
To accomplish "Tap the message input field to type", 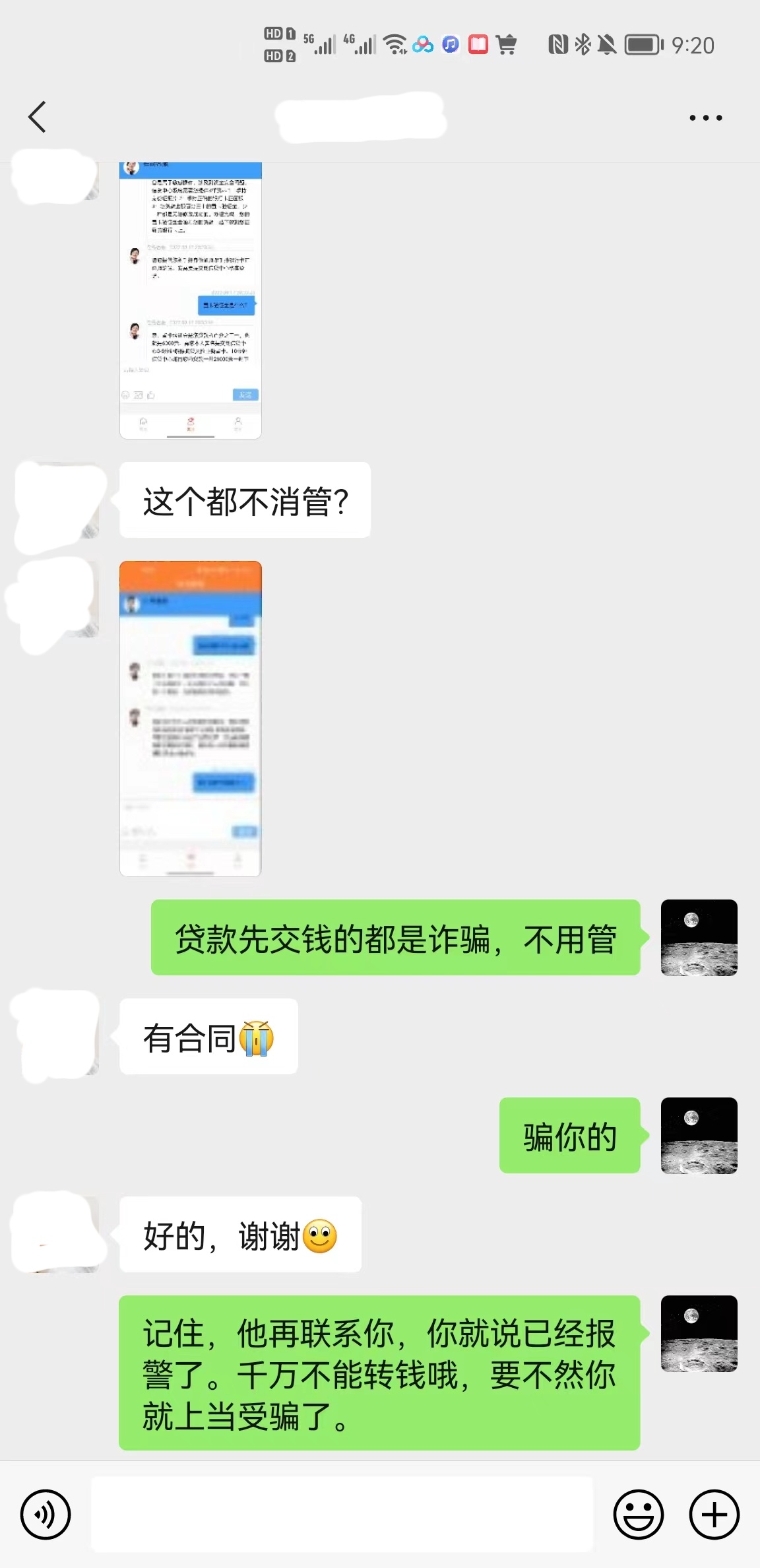I will coord(343,1515).
